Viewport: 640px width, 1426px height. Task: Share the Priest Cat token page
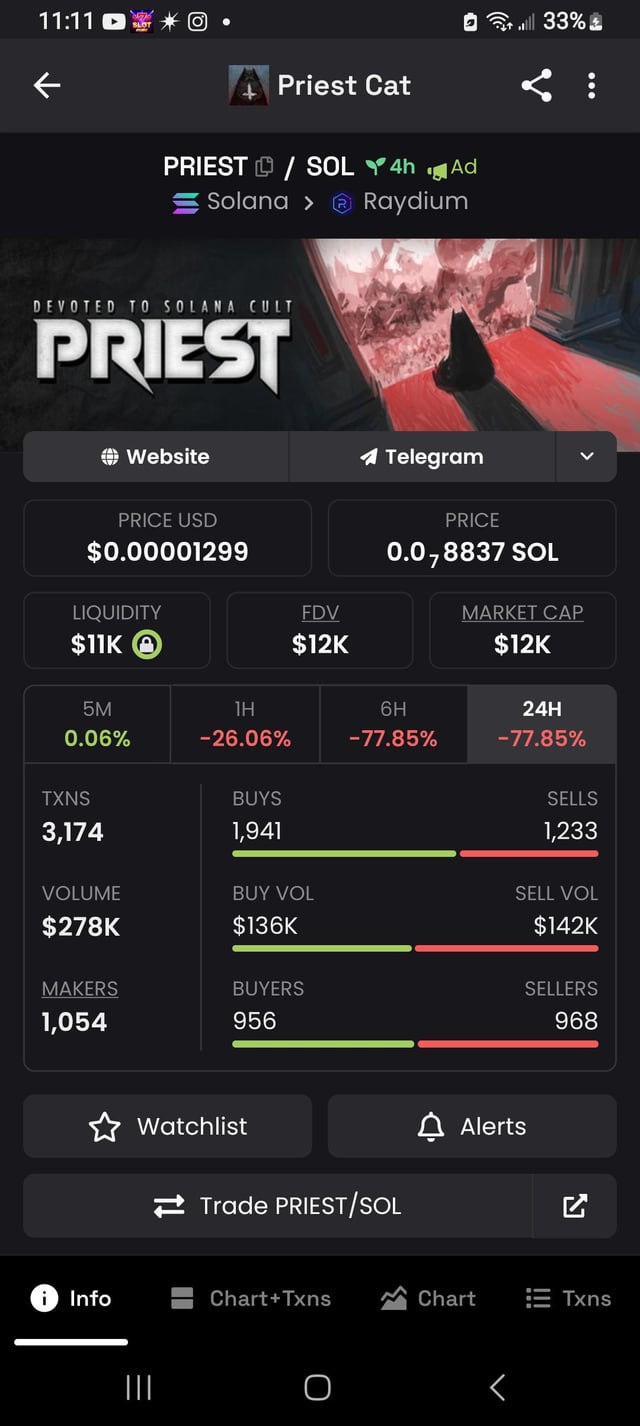[x=536, y=86]
